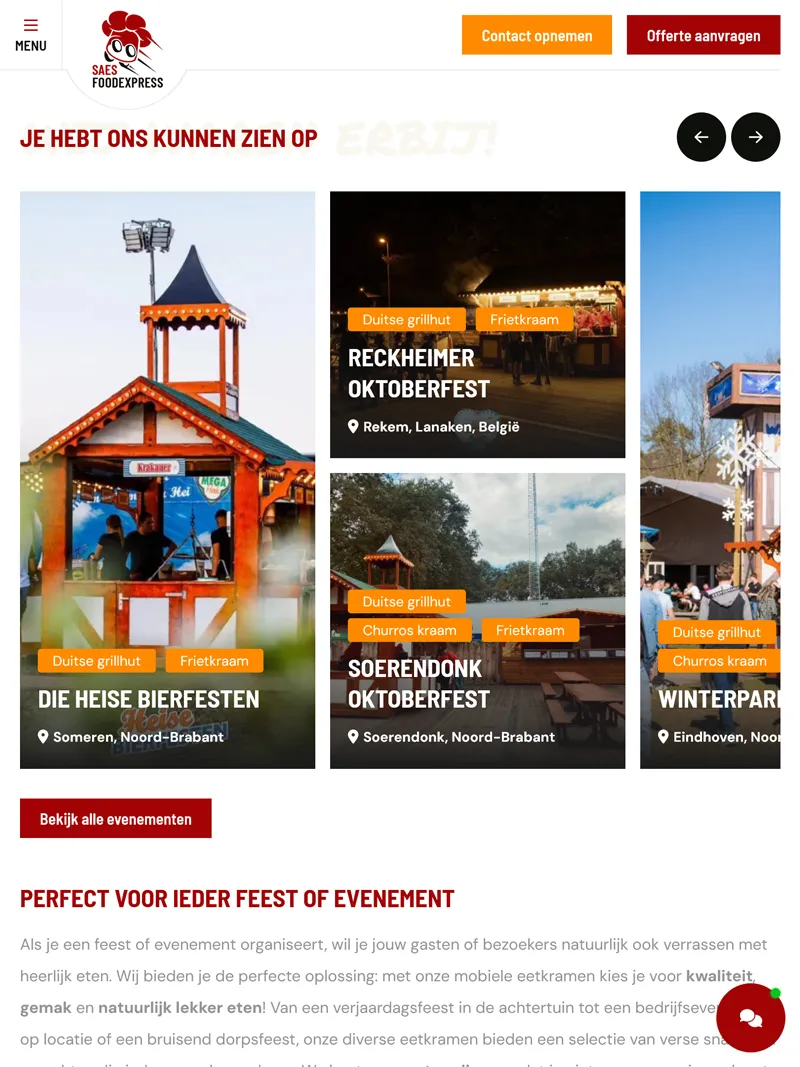Viewport: 800px width, 1067px height.
Task: Show next events with right arrow
Action: coord(755,137)
